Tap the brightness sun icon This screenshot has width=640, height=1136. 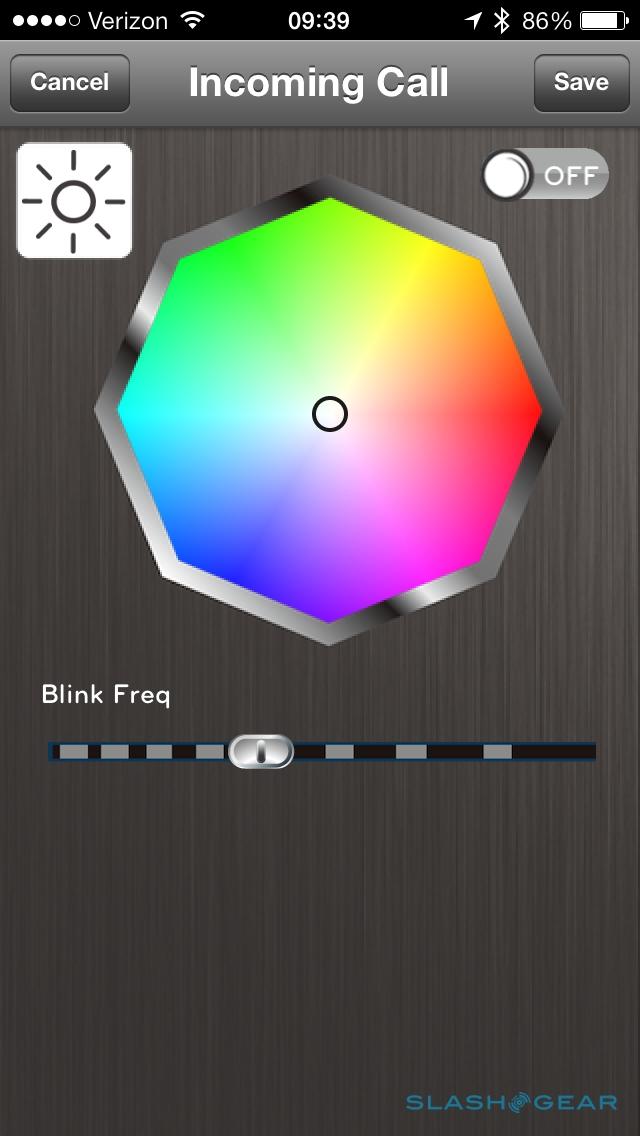coord(74,201)
